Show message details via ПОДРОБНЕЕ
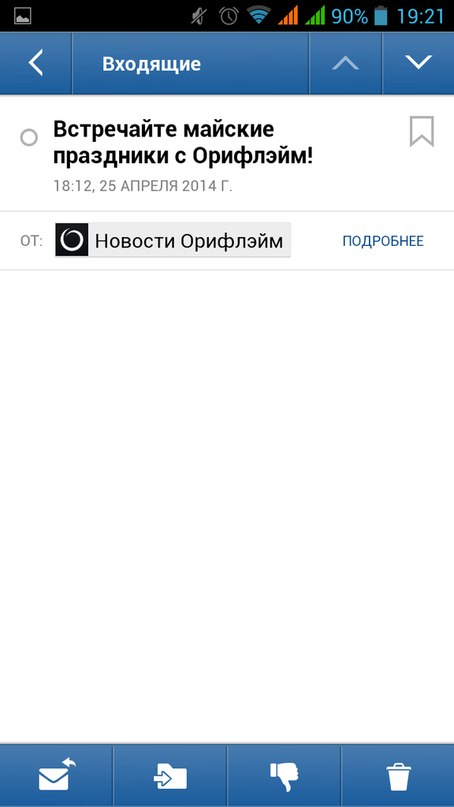 (383, 241)
